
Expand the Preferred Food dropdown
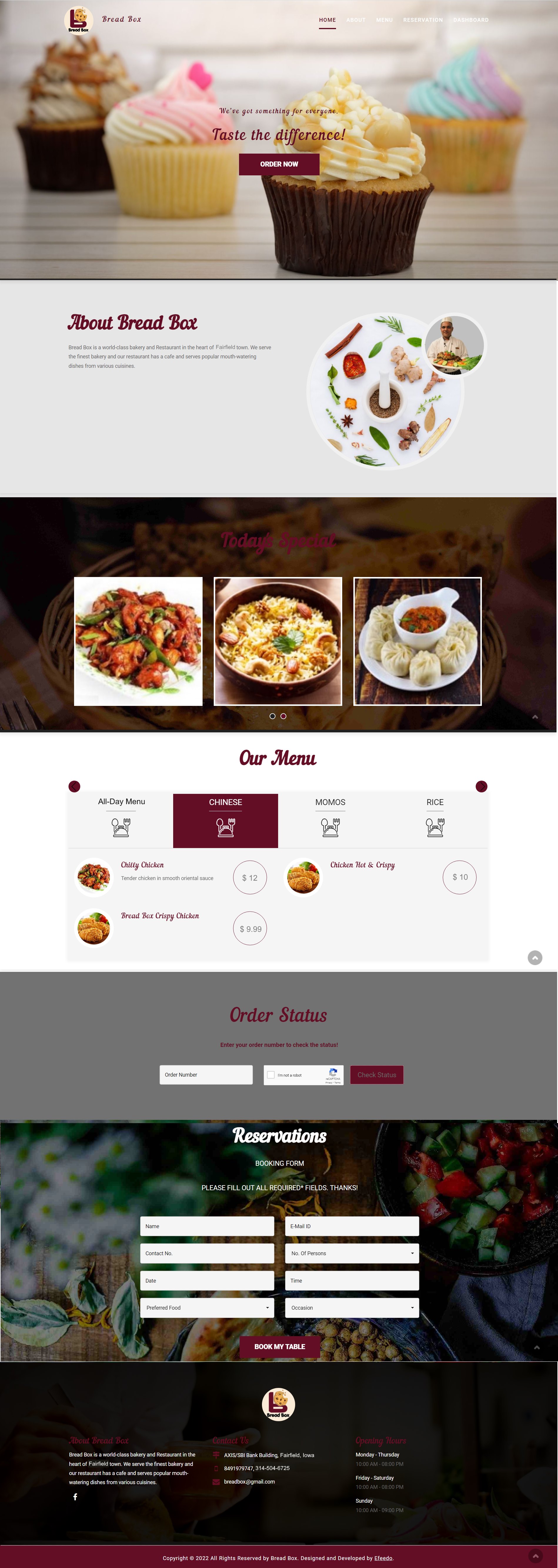pyautogui.click(x=207, y=1308)
